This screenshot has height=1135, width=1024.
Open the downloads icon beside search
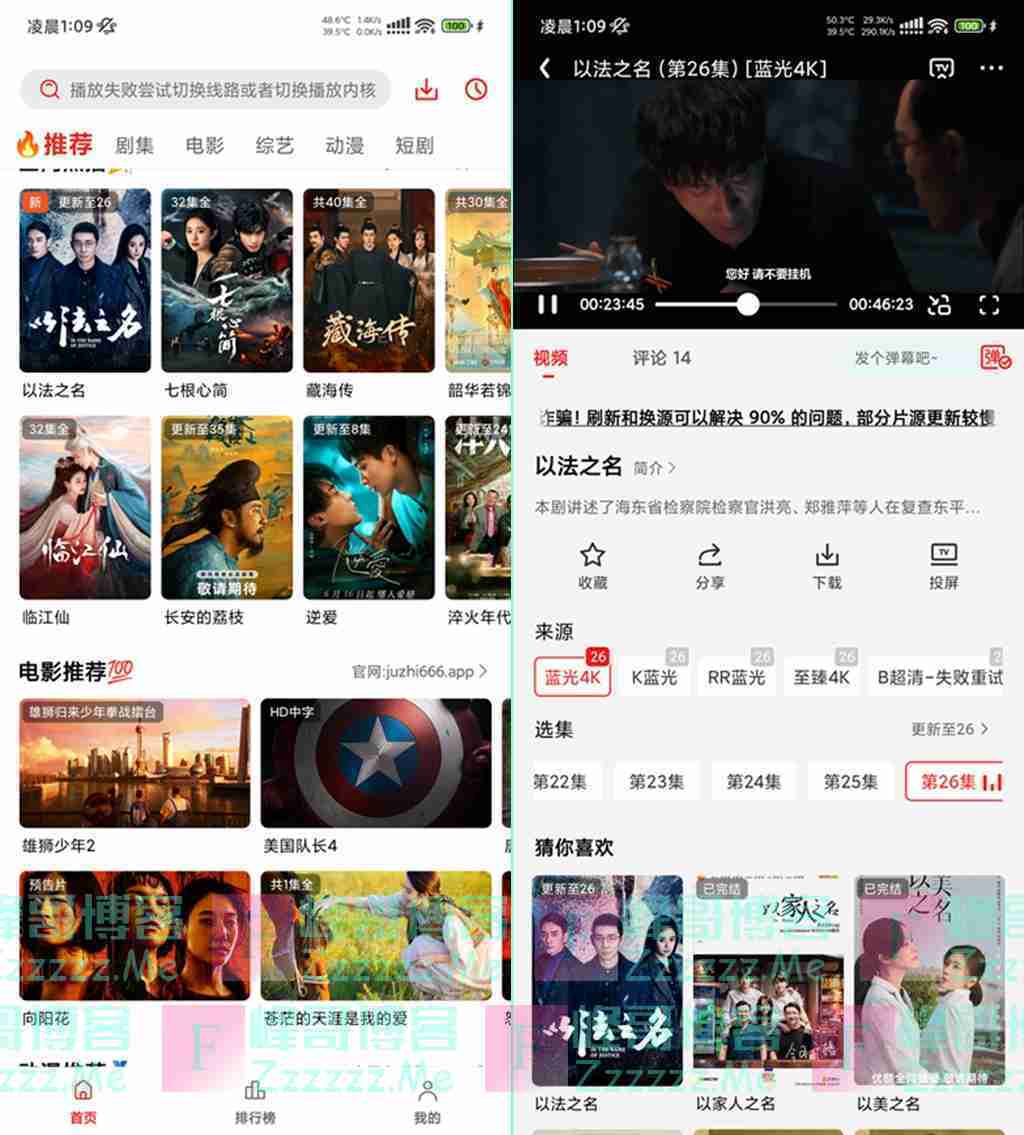[427, 90]
